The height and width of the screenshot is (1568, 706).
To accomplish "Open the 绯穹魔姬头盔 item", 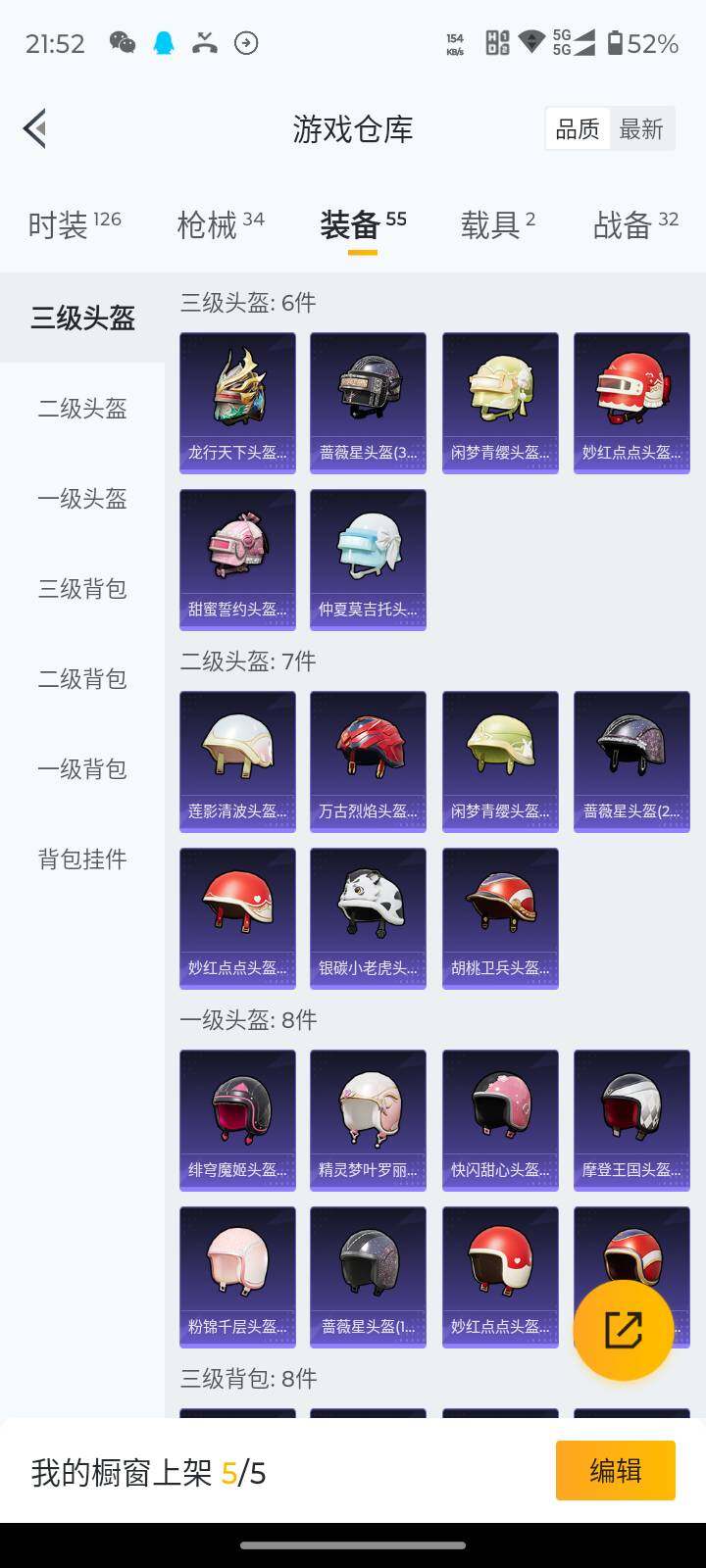I will click(237, 1119).
